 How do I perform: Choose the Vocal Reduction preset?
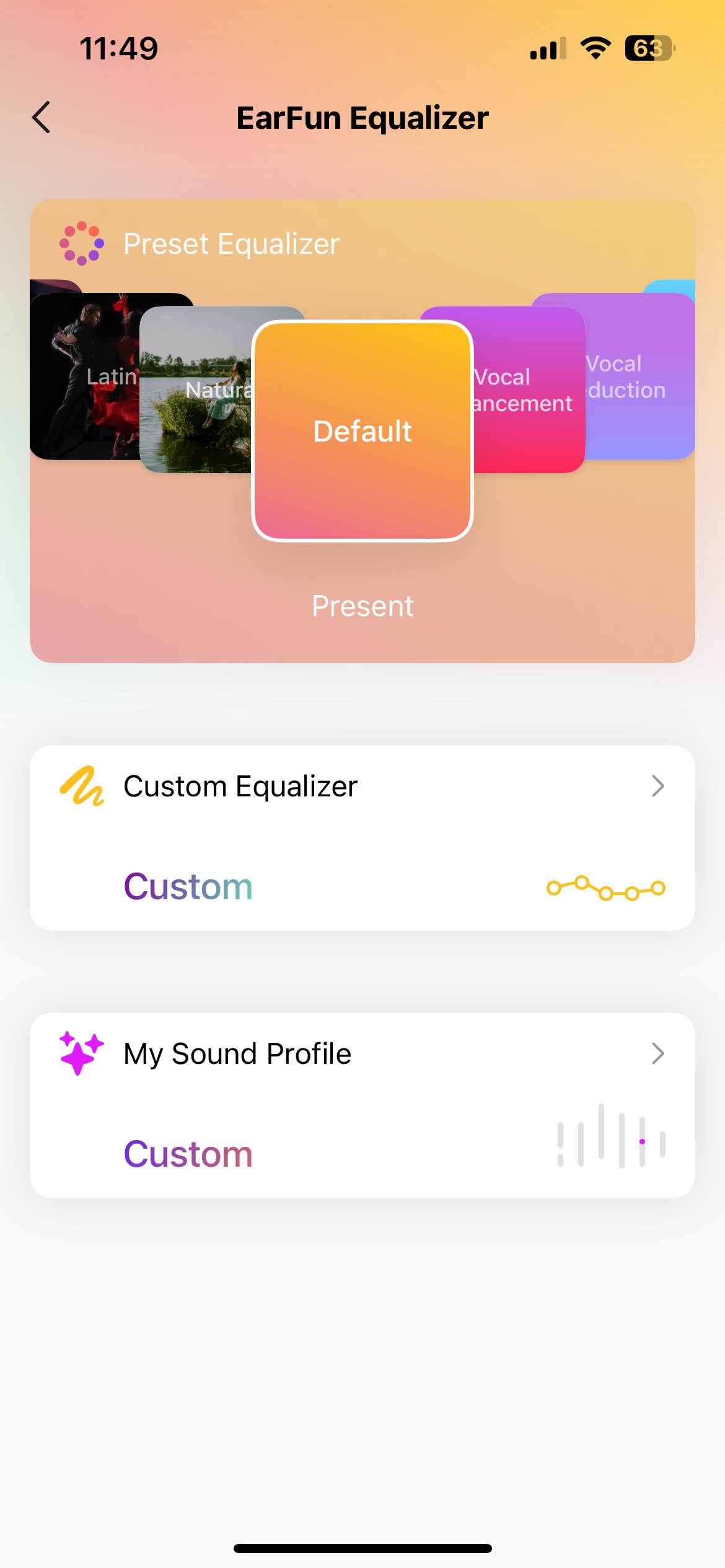coord(638,377)
